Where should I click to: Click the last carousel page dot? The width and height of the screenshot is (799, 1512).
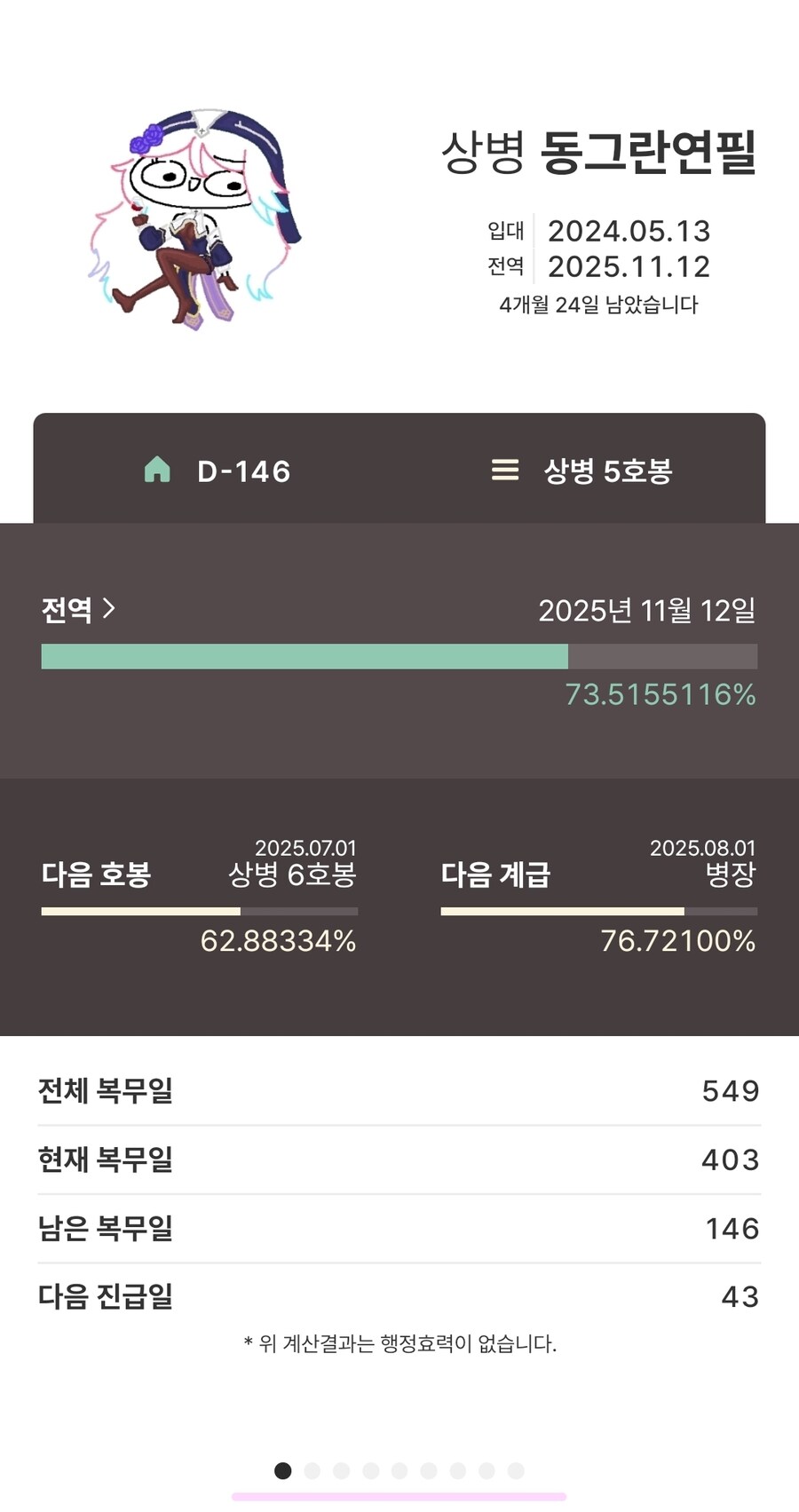coord(518,1470)
